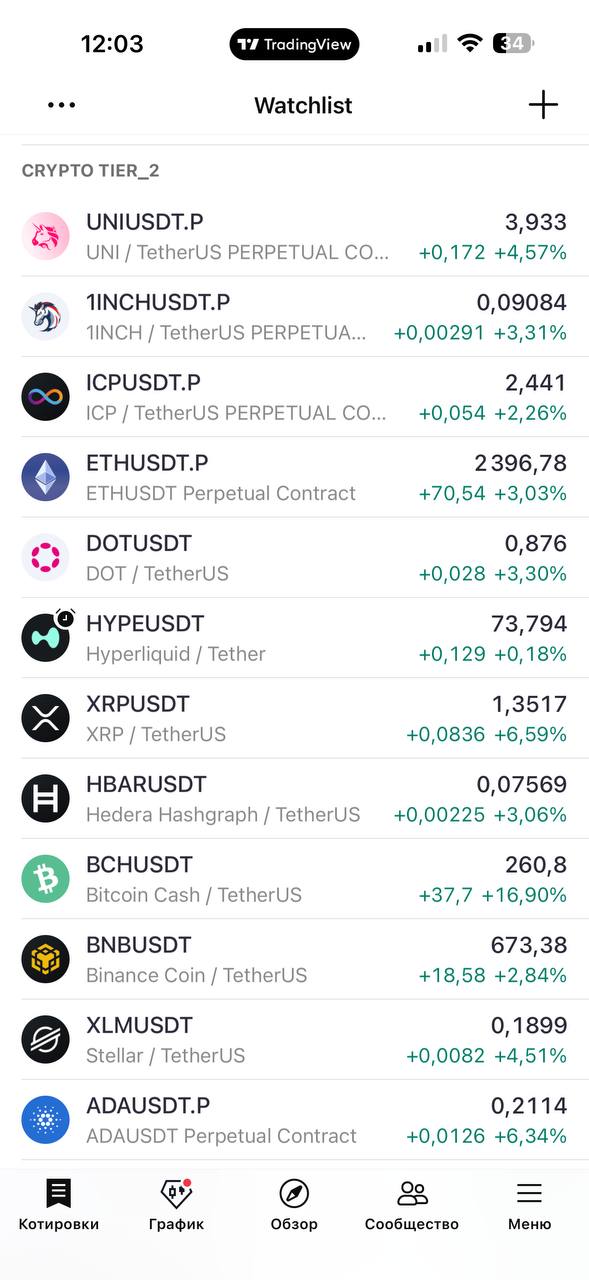
Task: Open the Меню tab
Action: click(529, 1205)
